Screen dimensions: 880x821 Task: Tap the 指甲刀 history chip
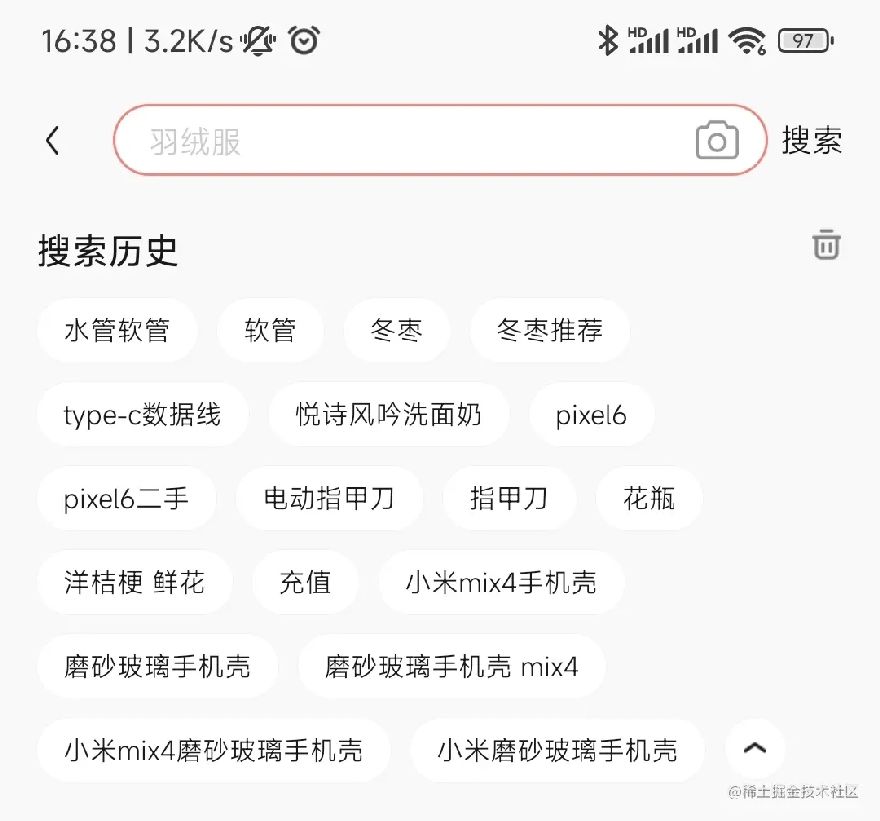pos(509,498)
